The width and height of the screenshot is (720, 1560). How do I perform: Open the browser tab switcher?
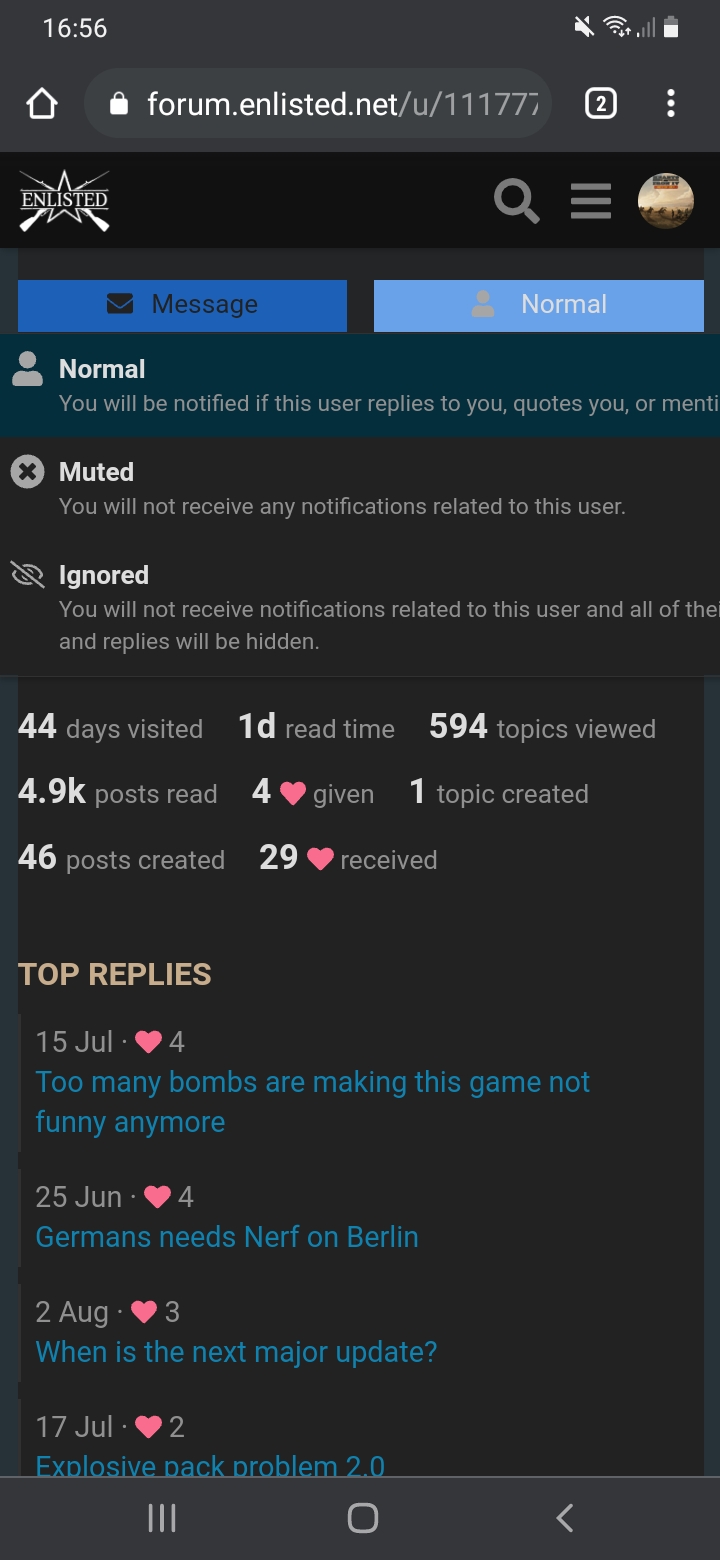coord(600,103)
